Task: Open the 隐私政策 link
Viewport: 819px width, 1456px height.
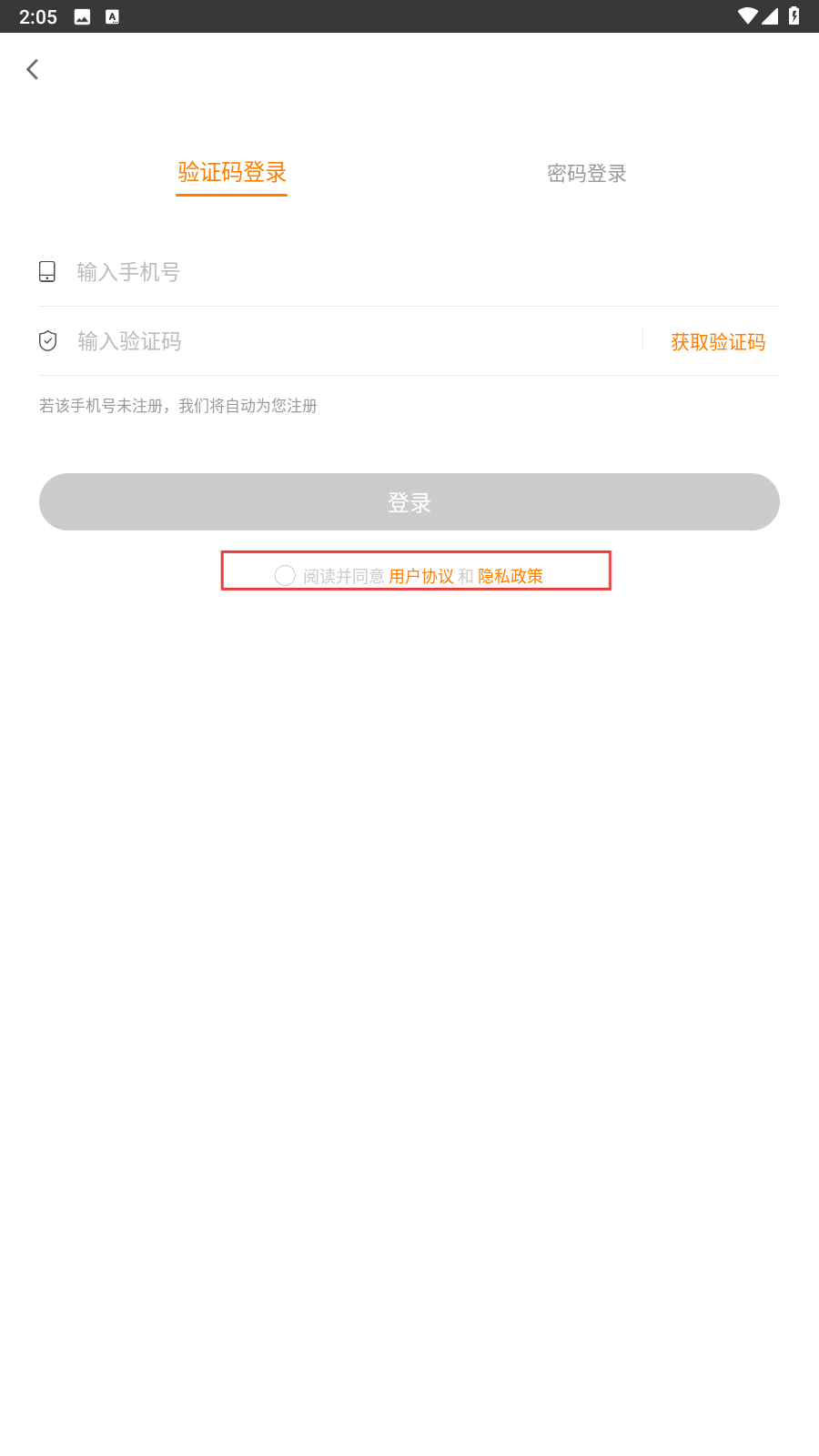Action: click(510, 576)
